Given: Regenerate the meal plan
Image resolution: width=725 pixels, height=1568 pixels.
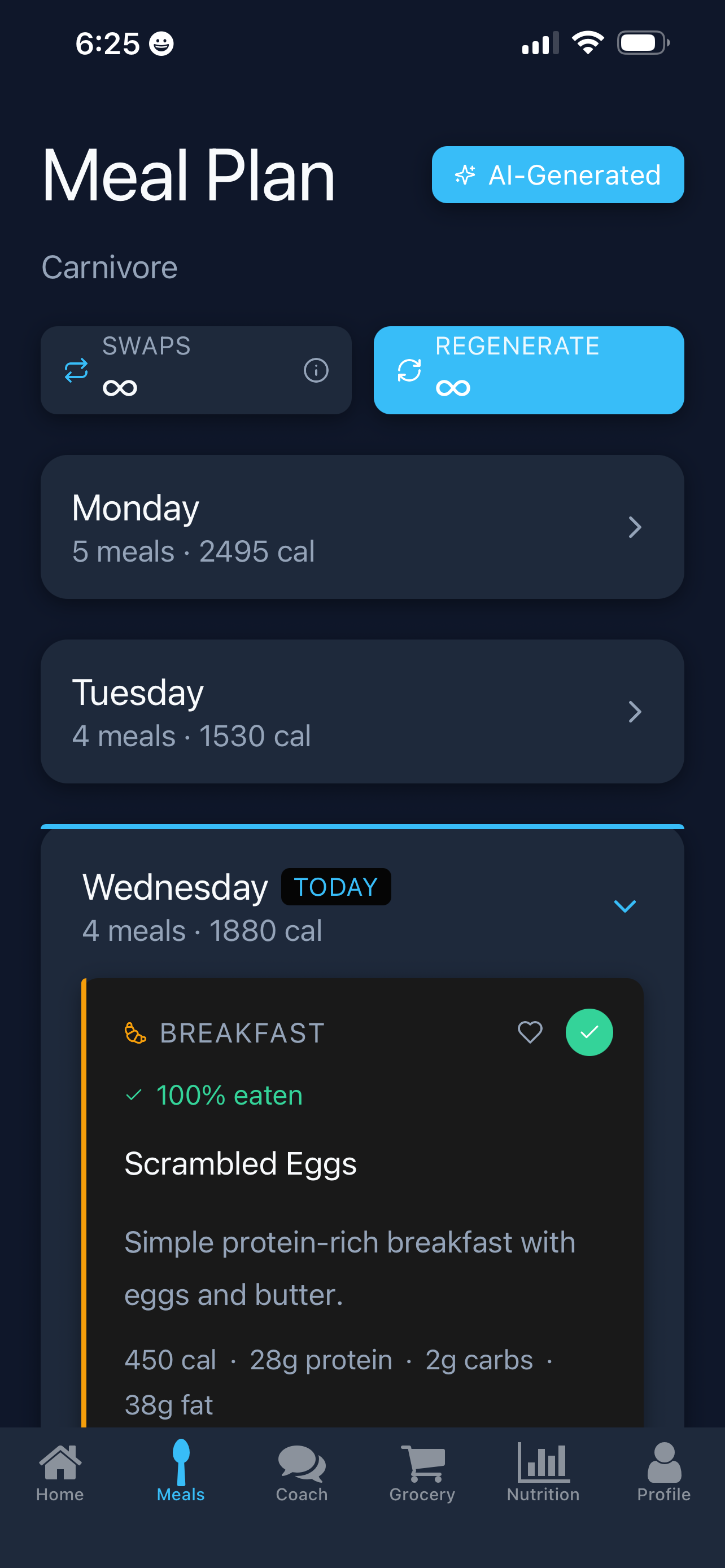Looking at the screenshot, I should click(x=529, y=370).
